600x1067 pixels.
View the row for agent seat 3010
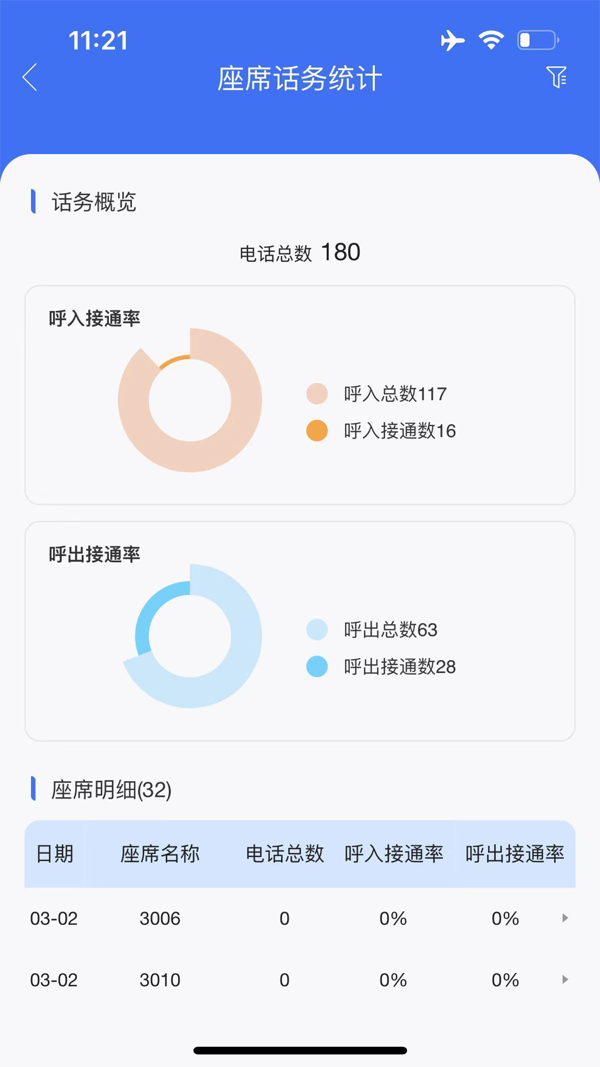coord(300,980)
